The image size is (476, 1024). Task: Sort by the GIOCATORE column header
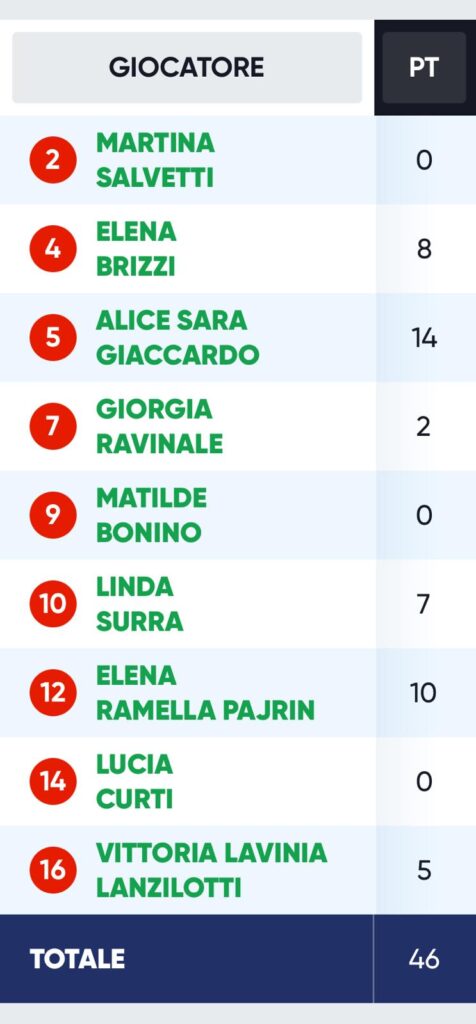point(187,67)
